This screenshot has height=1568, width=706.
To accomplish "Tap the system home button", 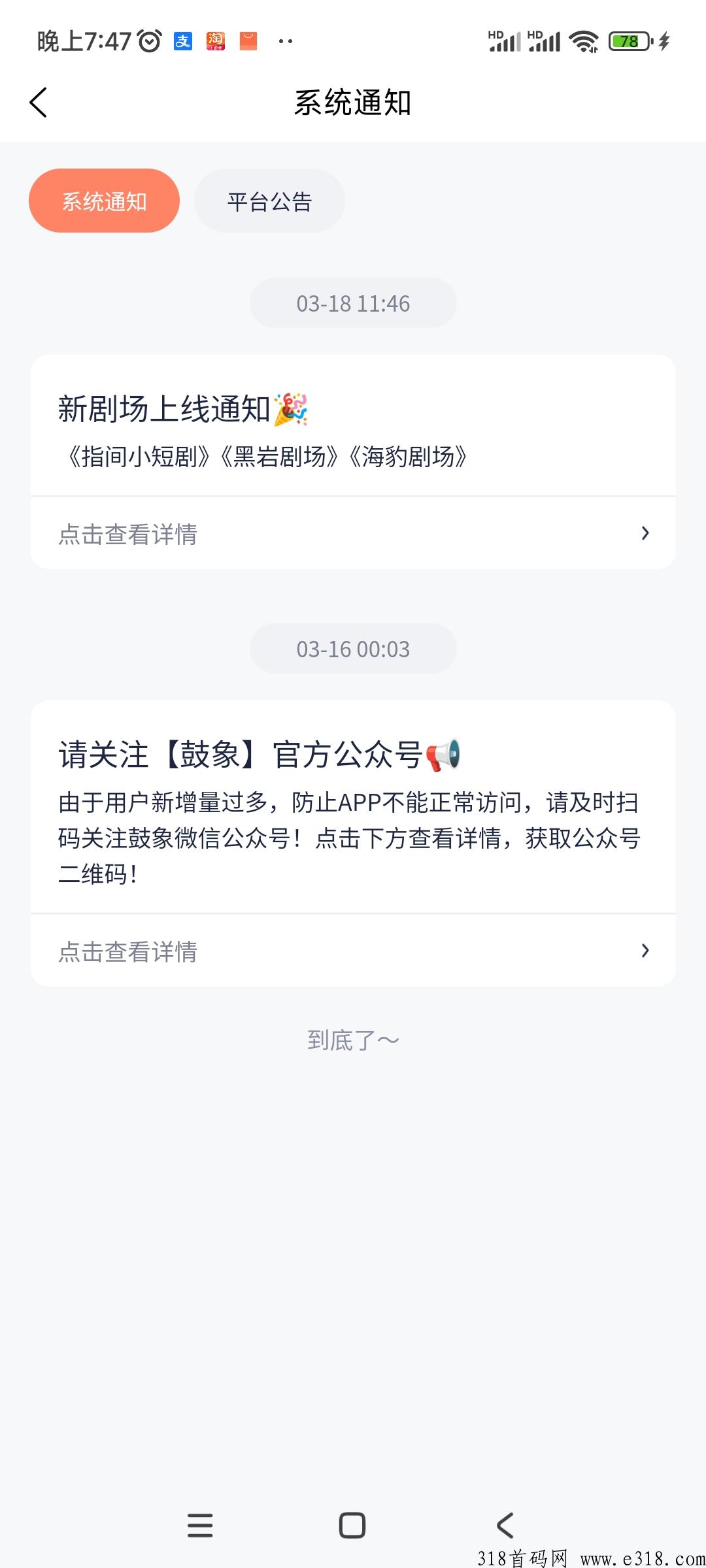I will 352,1526.
